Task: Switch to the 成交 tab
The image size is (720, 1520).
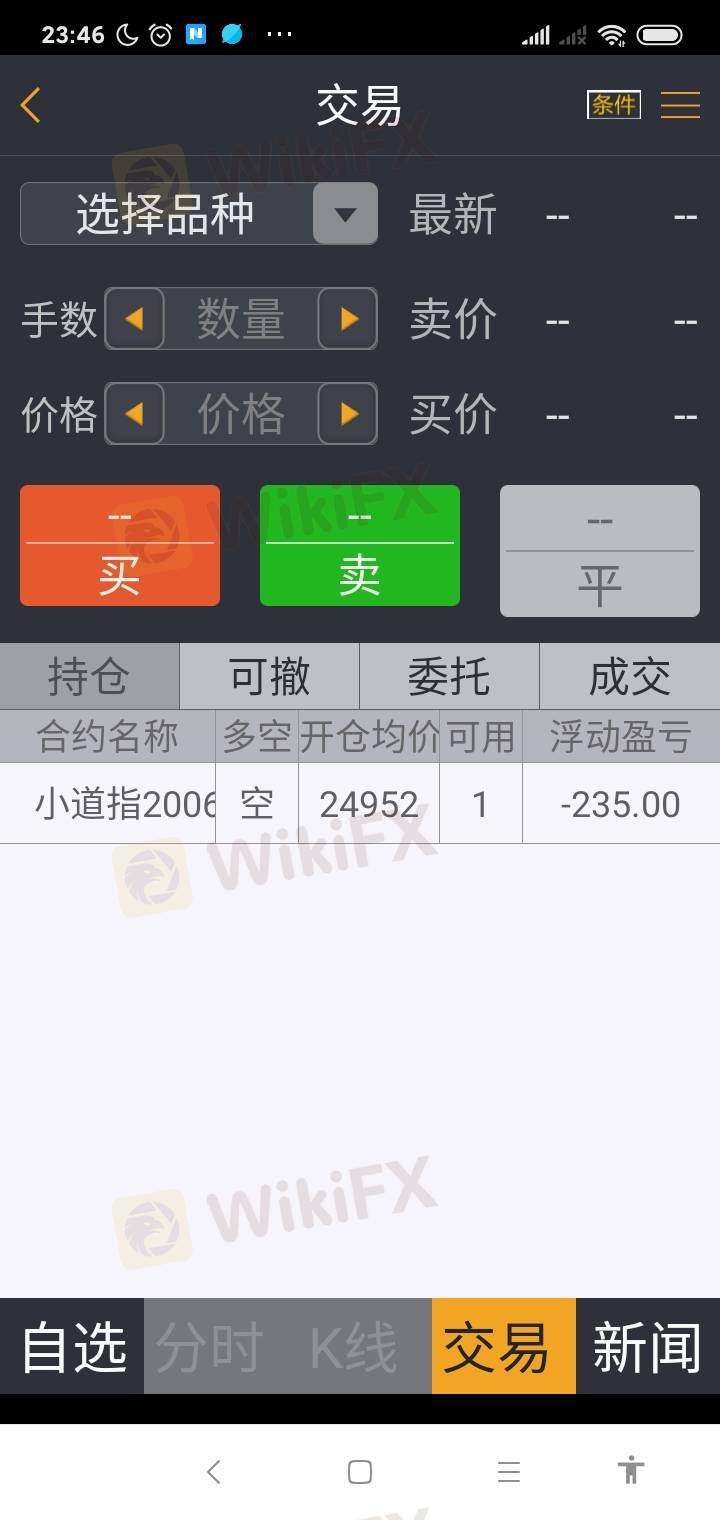Action: [x=630, y=677]
